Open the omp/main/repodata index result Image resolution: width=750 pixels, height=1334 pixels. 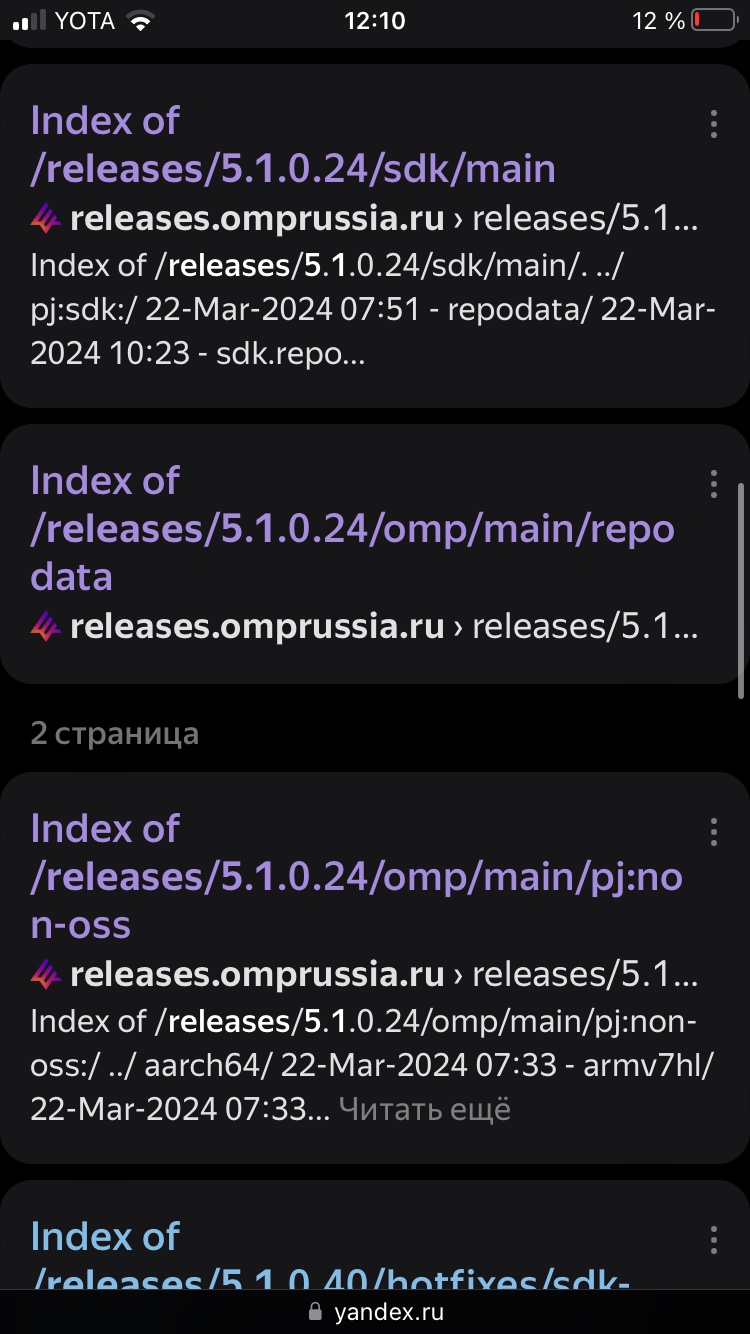(352, 528)
